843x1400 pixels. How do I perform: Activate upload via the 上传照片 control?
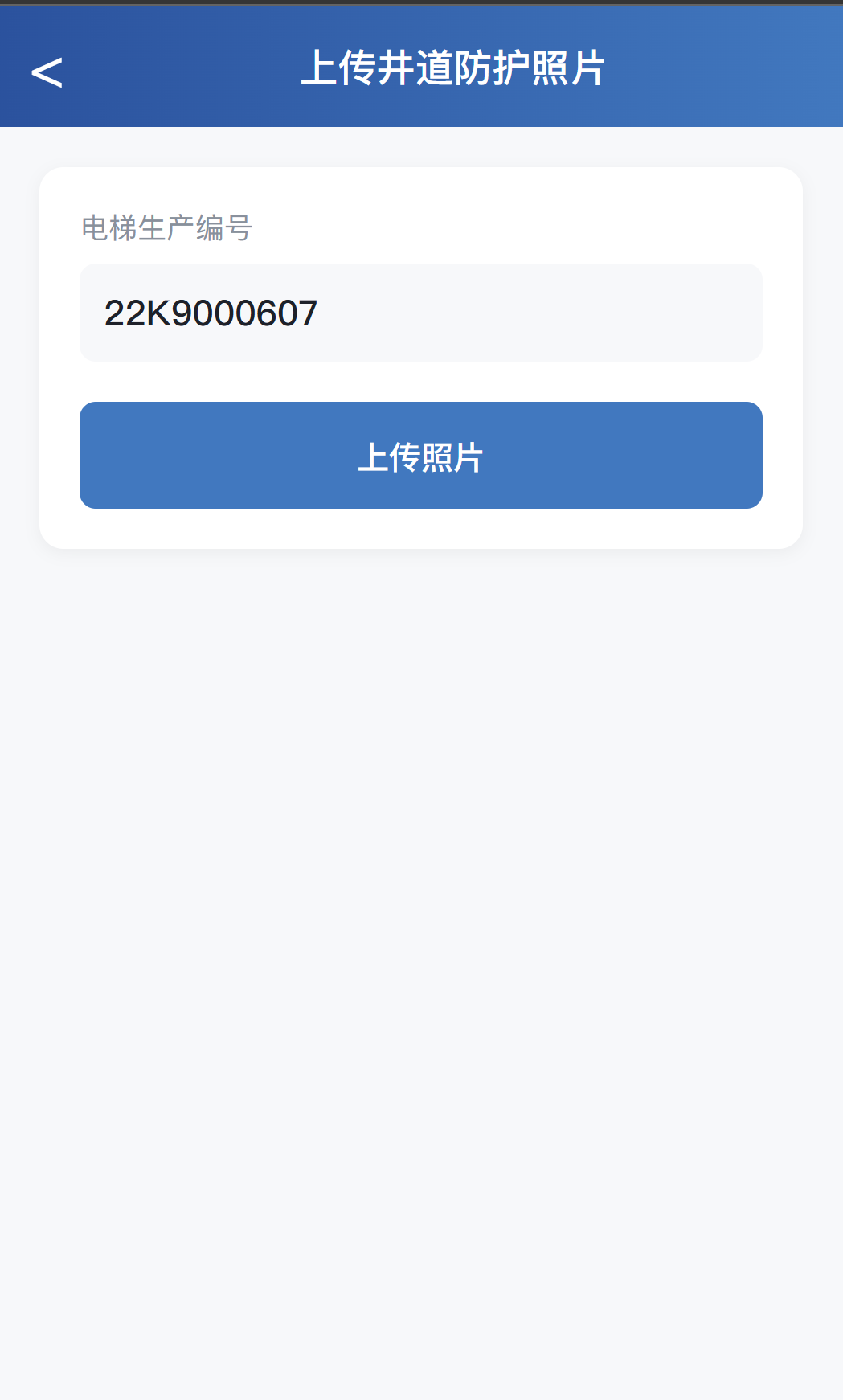click(420, 455)
